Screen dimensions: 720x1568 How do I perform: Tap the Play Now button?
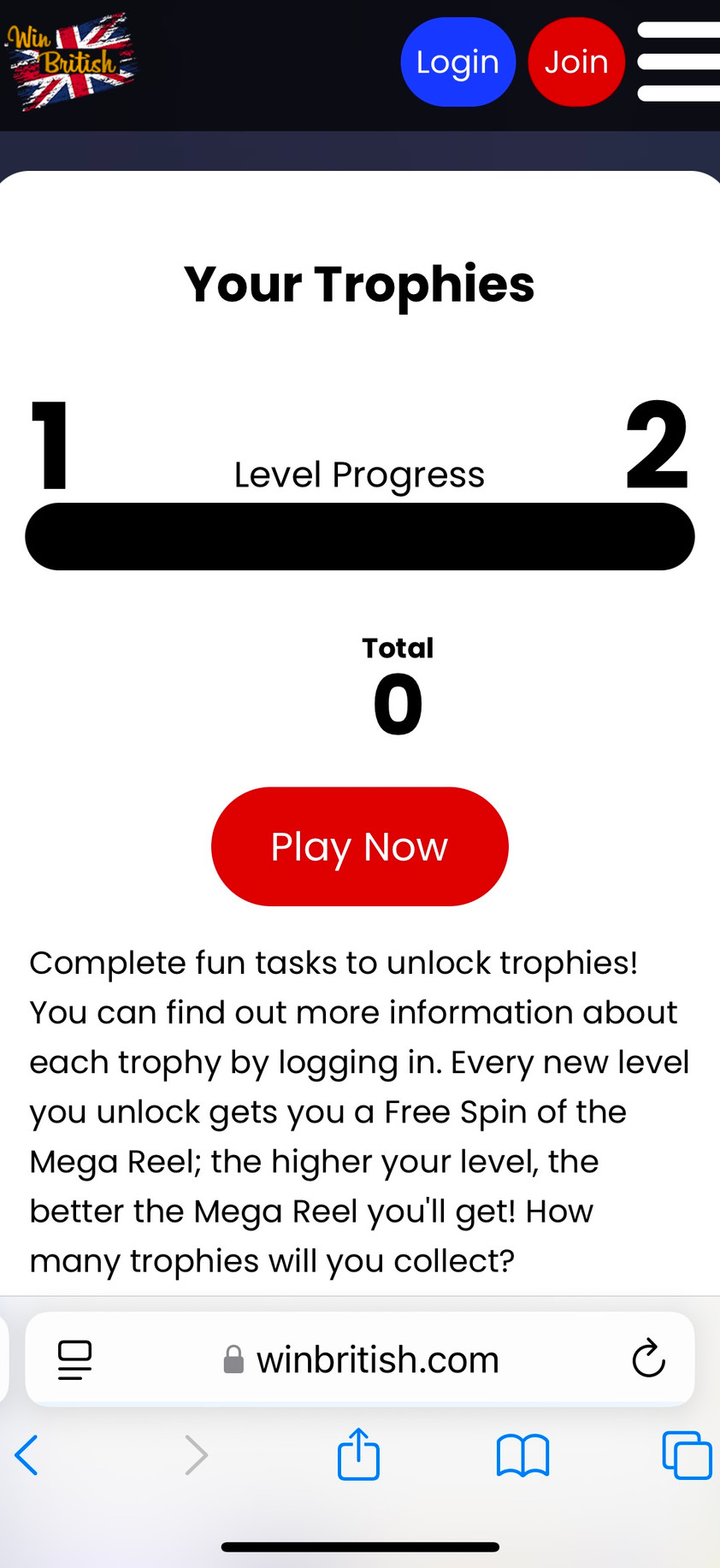(359, 846)
